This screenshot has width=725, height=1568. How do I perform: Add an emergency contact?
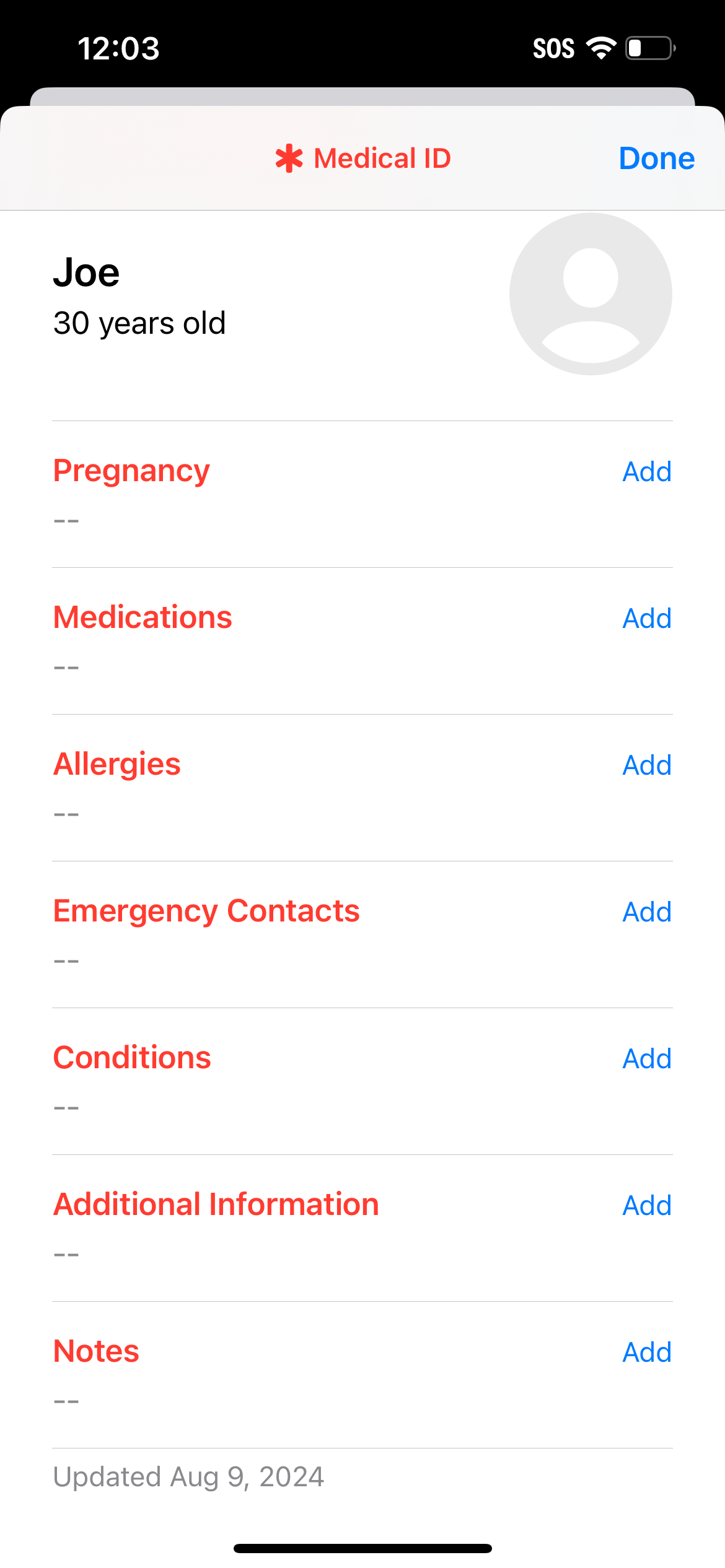click(x=646, y=912)
